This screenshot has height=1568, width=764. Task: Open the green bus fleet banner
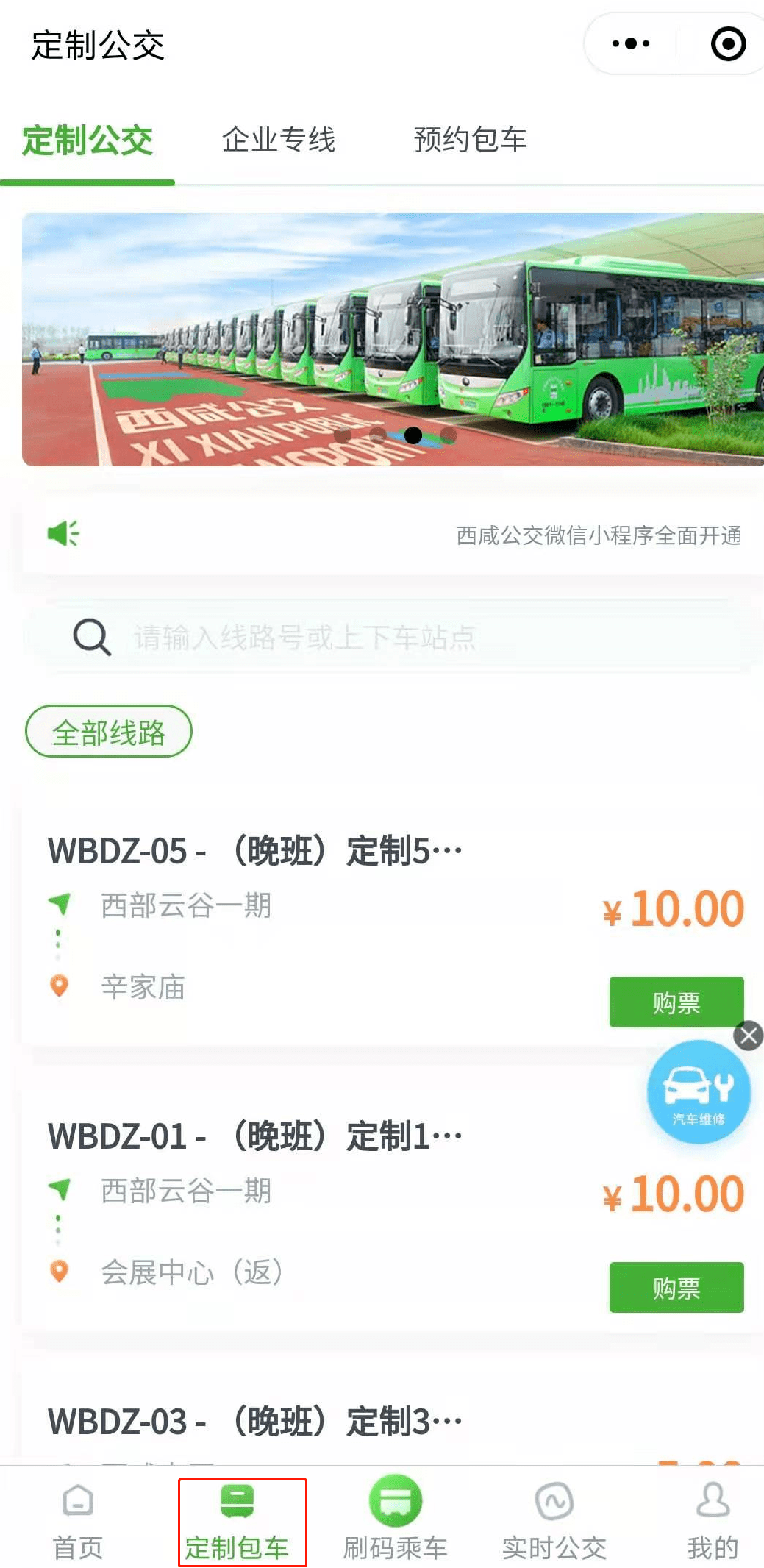(x=393, y=339)
